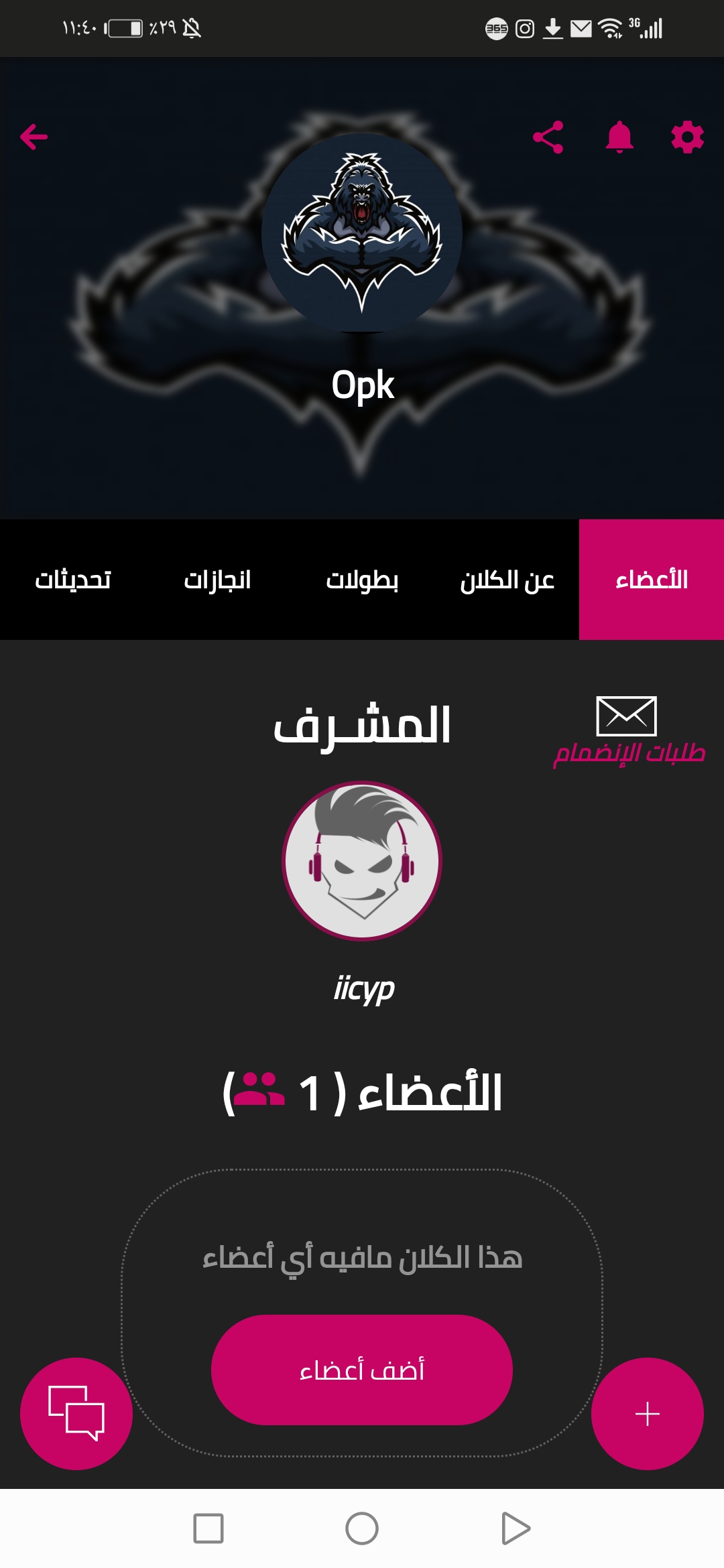This screenshot has height=1568, width=724.
Task: Open the بطولات tab
Action: (x=362, y=580)
